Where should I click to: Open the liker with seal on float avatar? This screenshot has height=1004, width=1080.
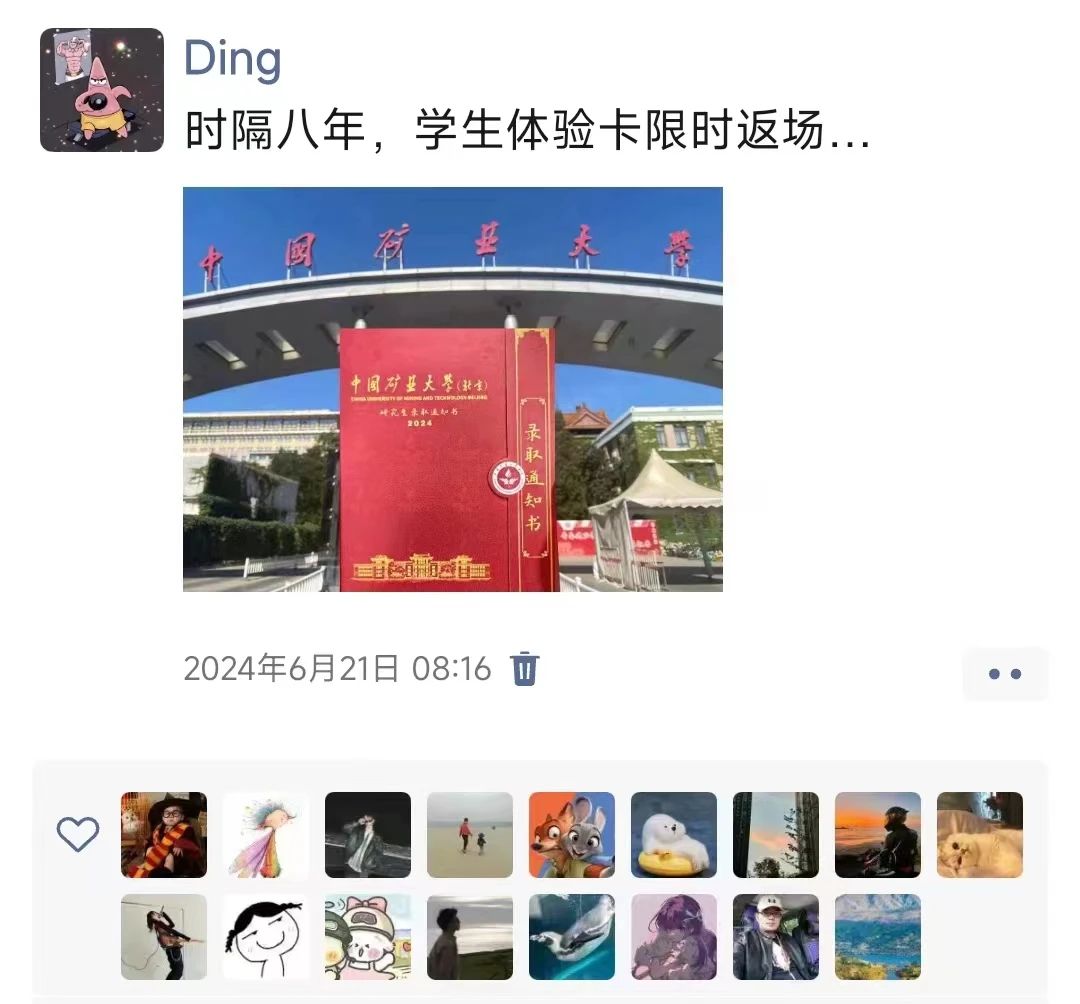674,835
